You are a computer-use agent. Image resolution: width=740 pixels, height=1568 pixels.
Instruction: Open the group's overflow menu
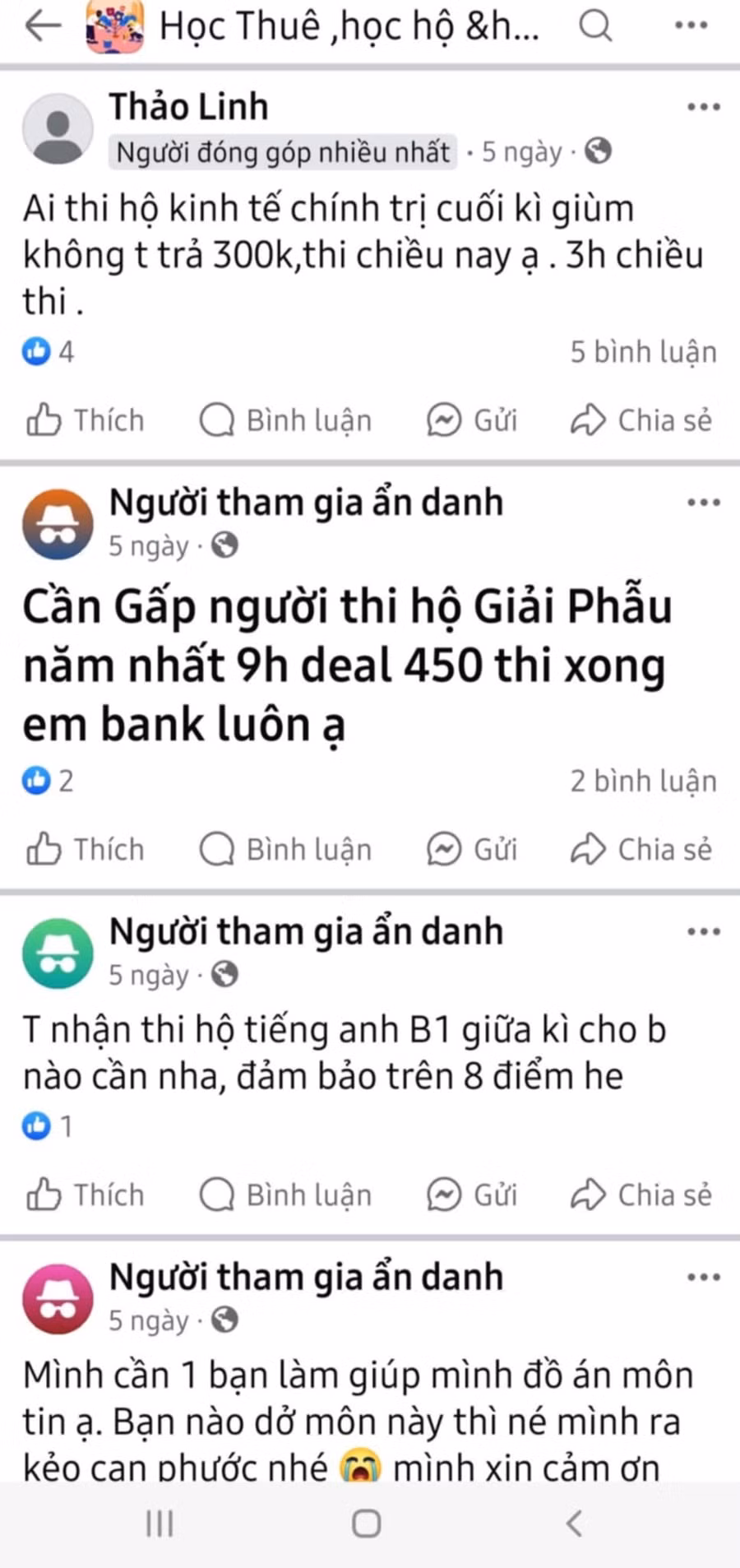[x=691, y=26]
